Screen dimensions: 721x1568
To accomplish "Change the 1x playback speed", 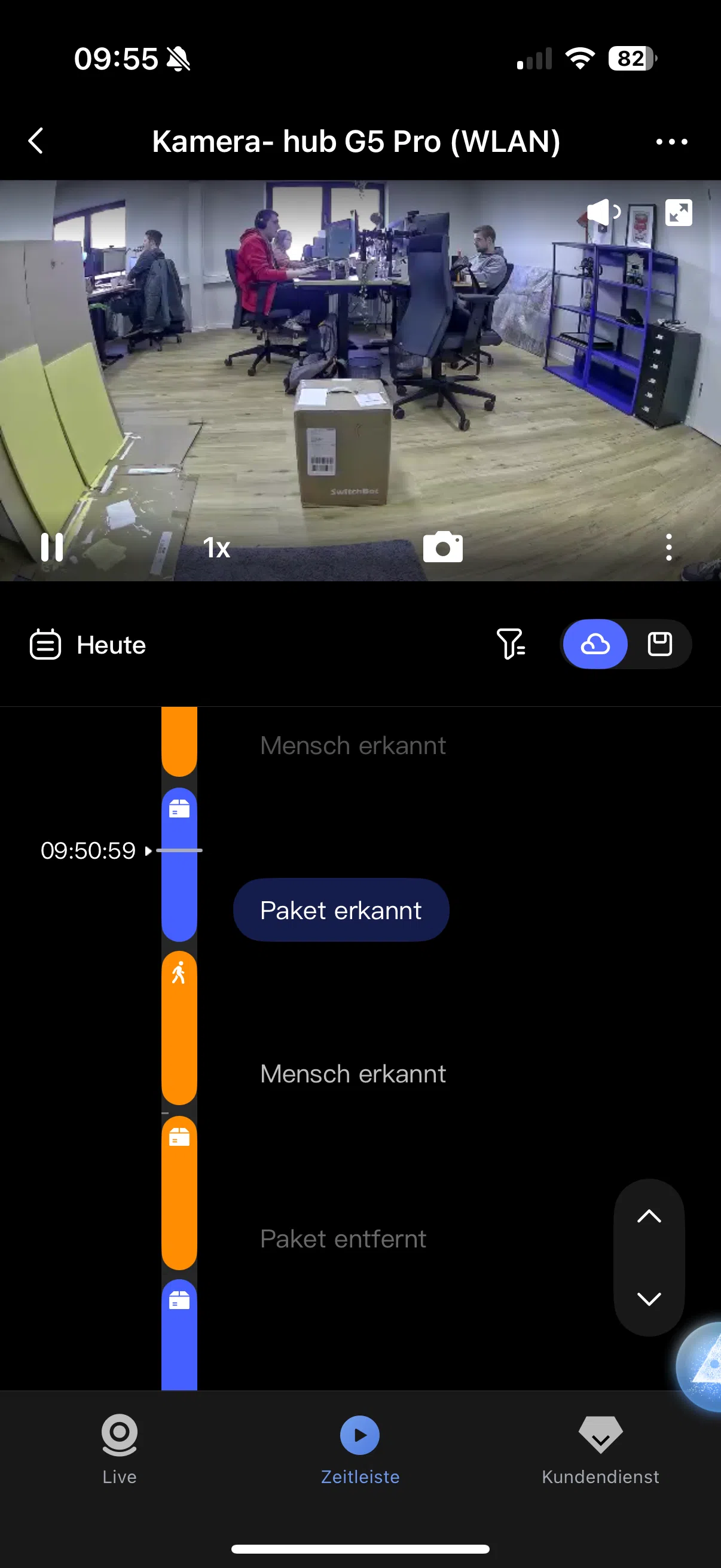I will (x=216, y=548).
